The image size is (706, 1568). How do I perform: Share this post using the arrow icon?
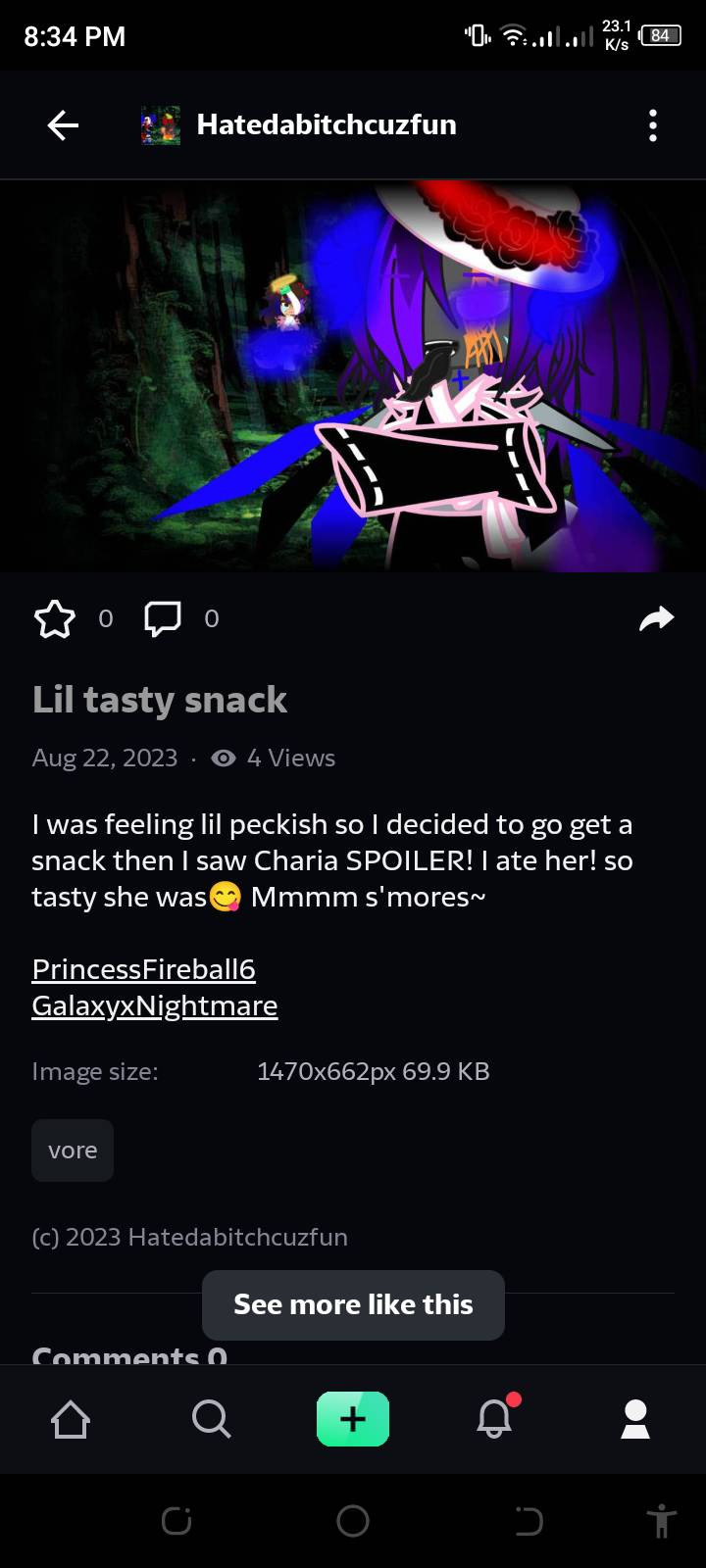tap(656, 618)
